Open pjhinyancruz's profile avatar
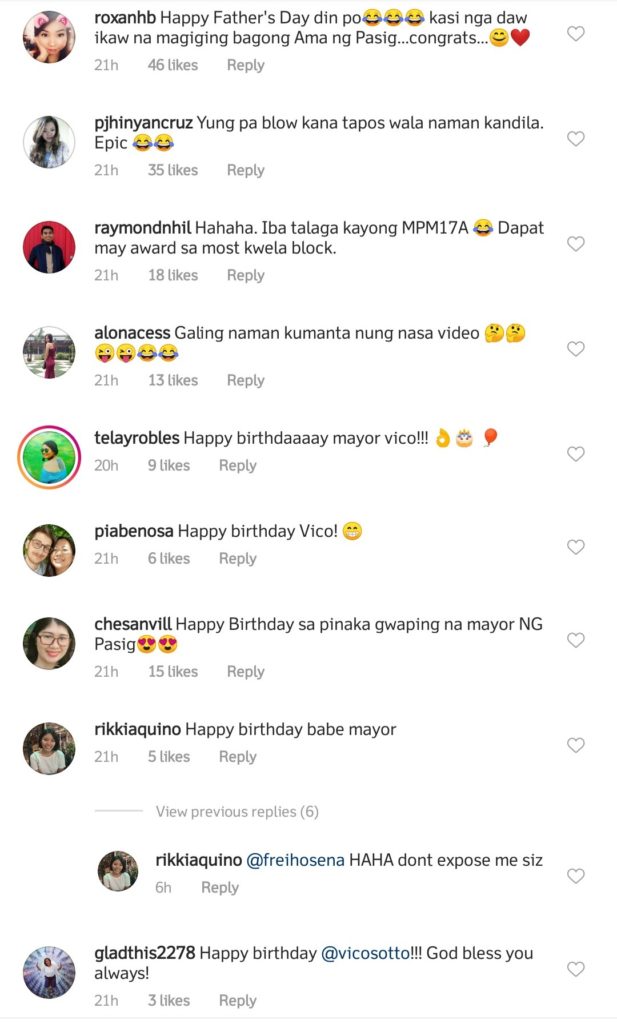617x1024 pixels. point(49,142)
